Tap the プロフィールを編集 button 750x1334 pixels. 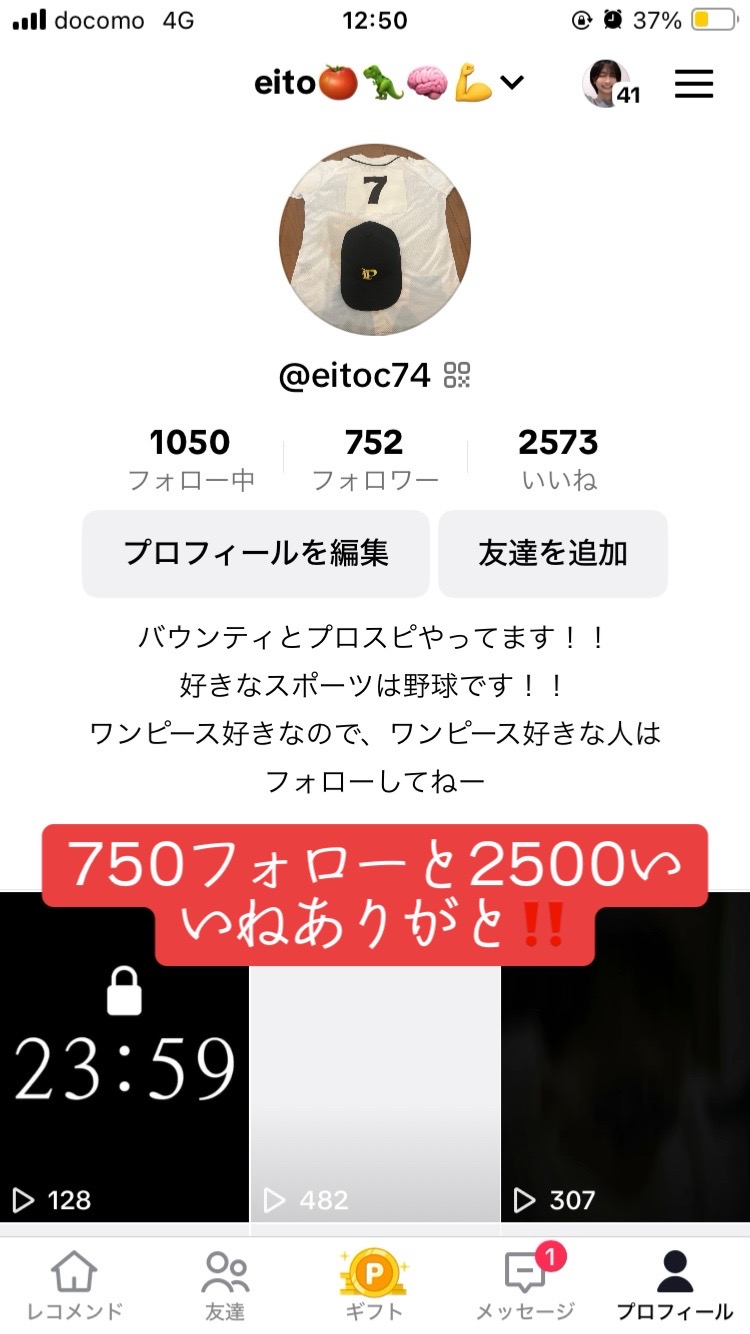256,553
